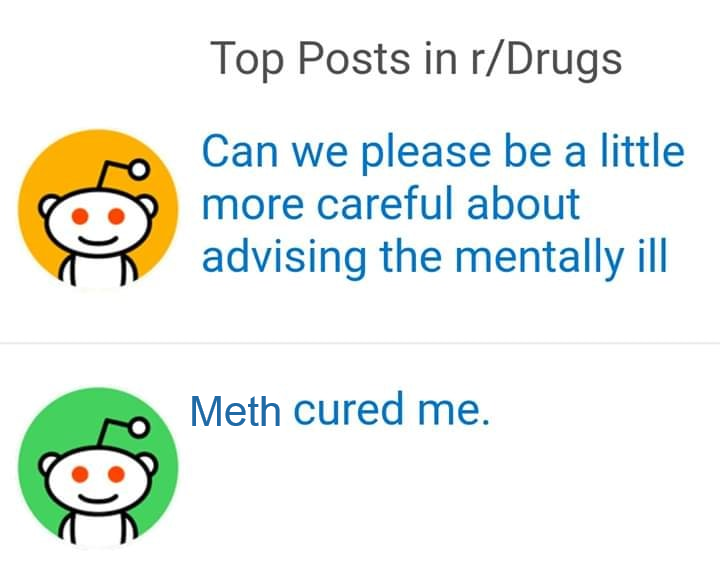This screenshot has width=720, height=583.
Task: Open the 'Meth cured me.' post
Action: pyautogui.click(x=340, y=411)
